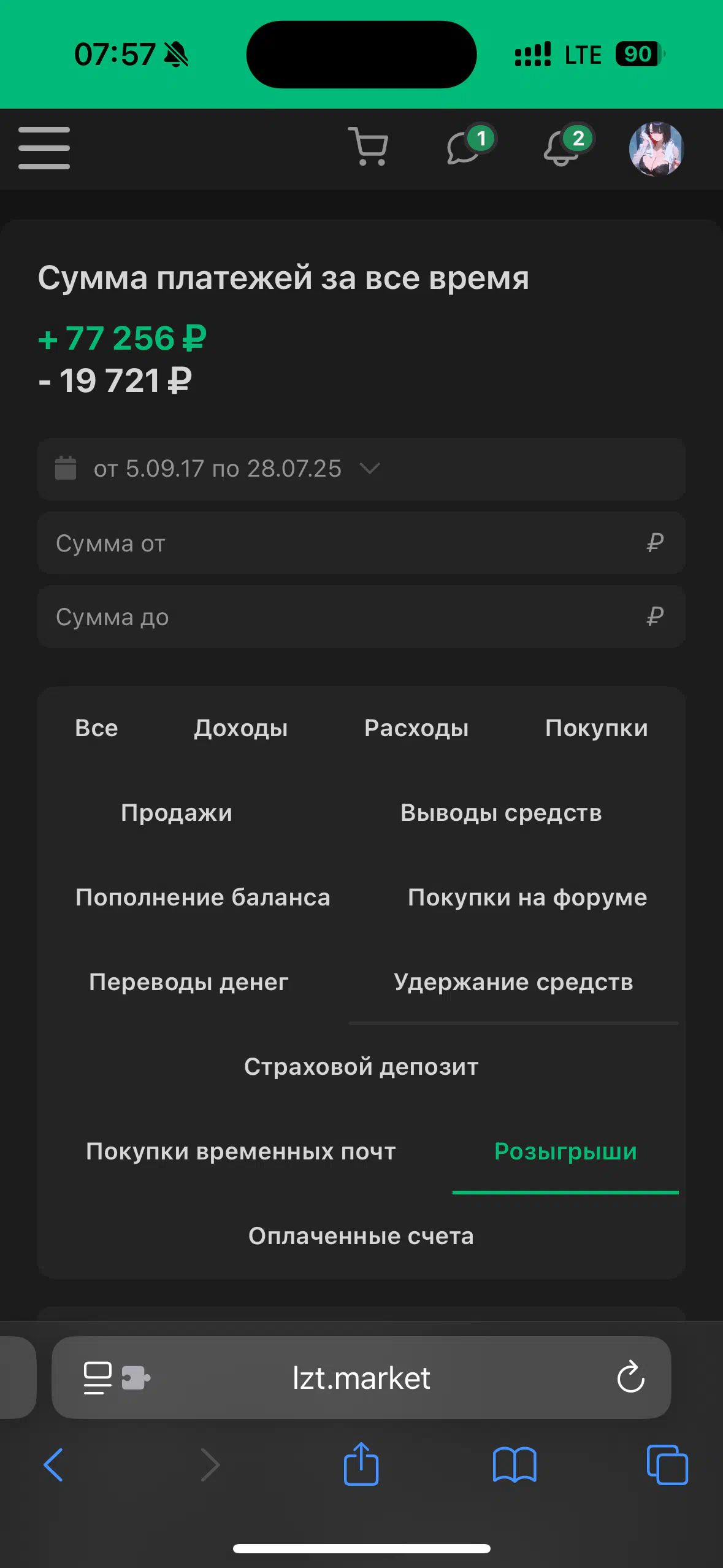Image resolution: width=723 pixels, height=1568 pixels.
Task: Show 'Оплаченные счета' payments
Action: (x=361, y=1236)
